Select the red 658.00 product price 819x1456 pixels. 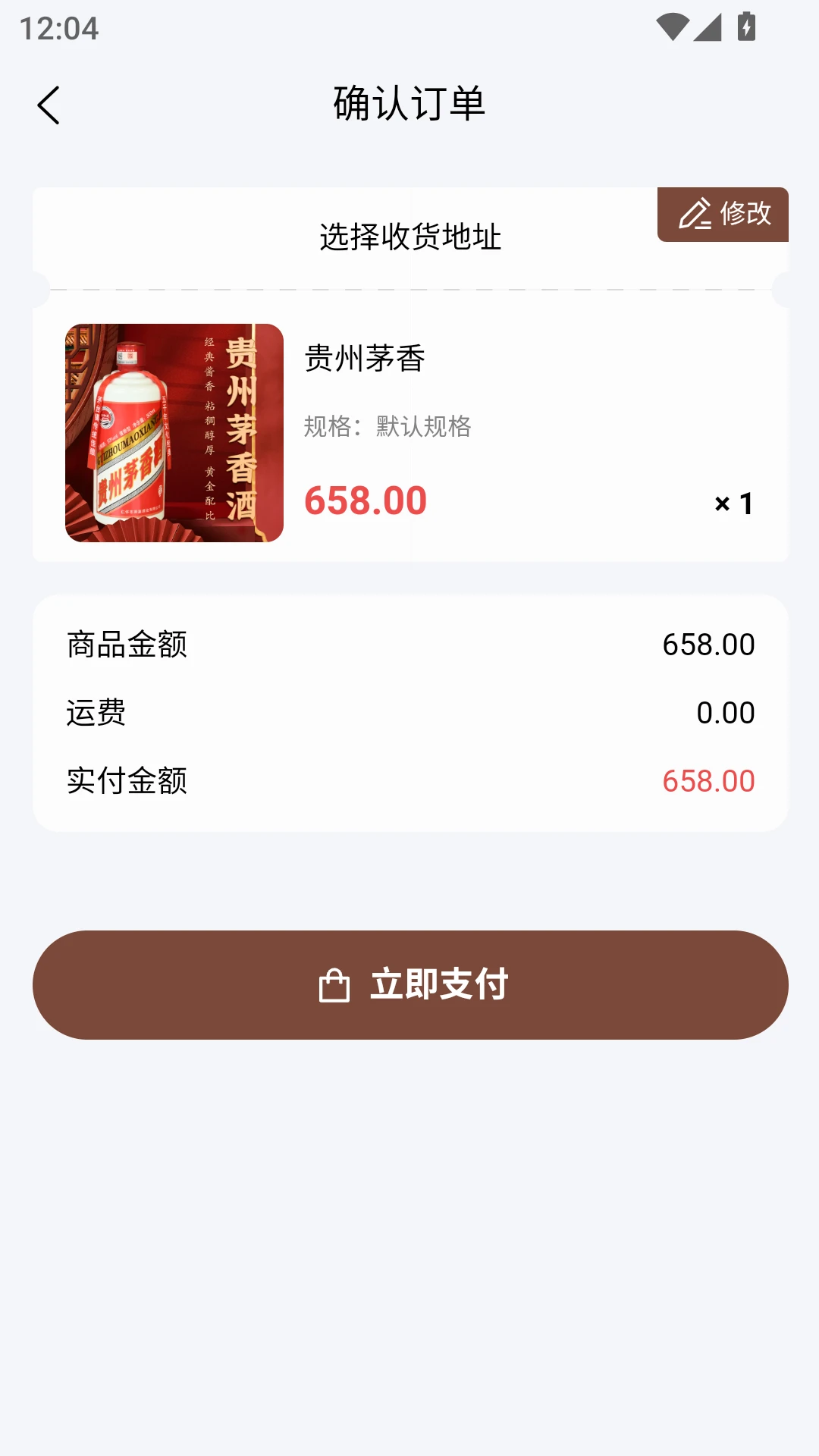(x=365, y=500)
